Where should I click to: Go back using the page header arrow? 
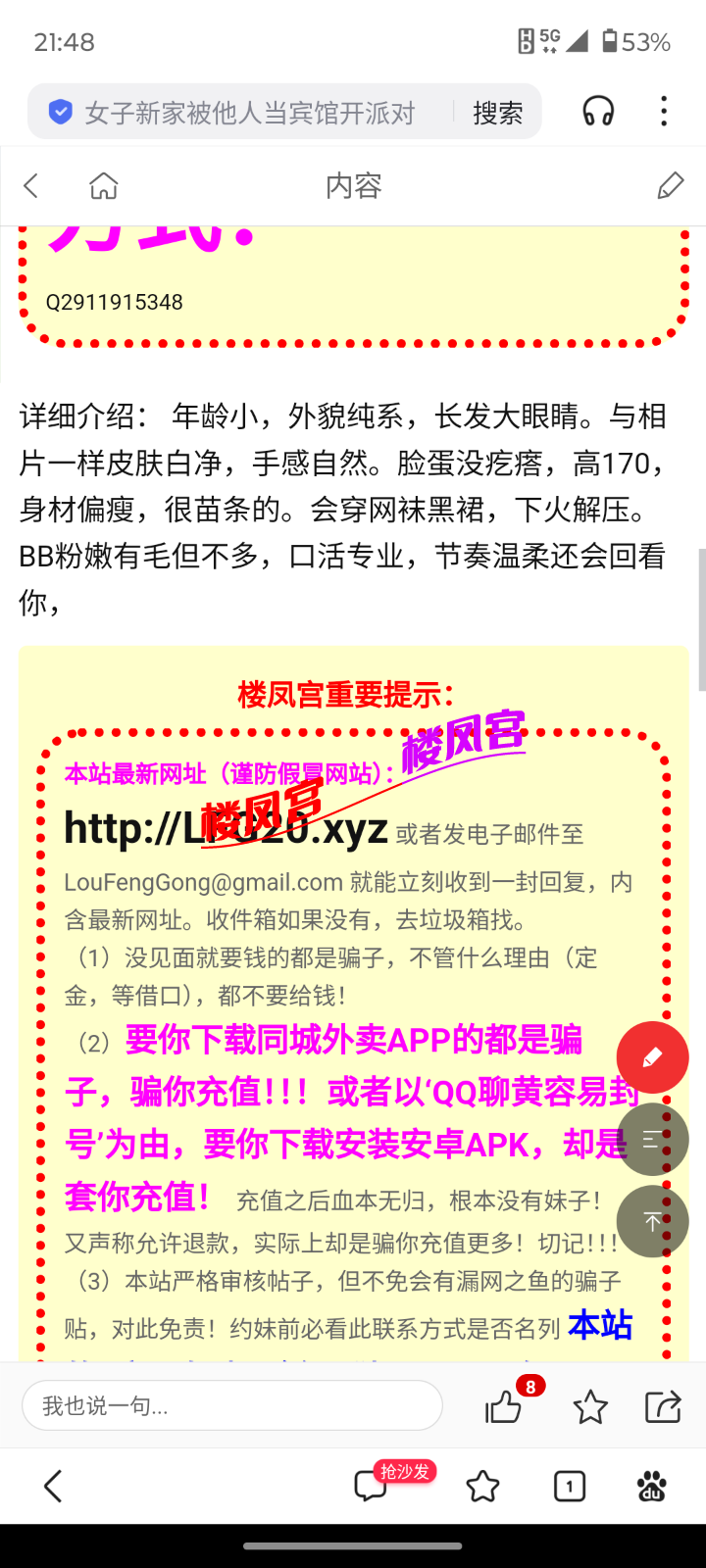pyautogui.click(x=31, y=185)
